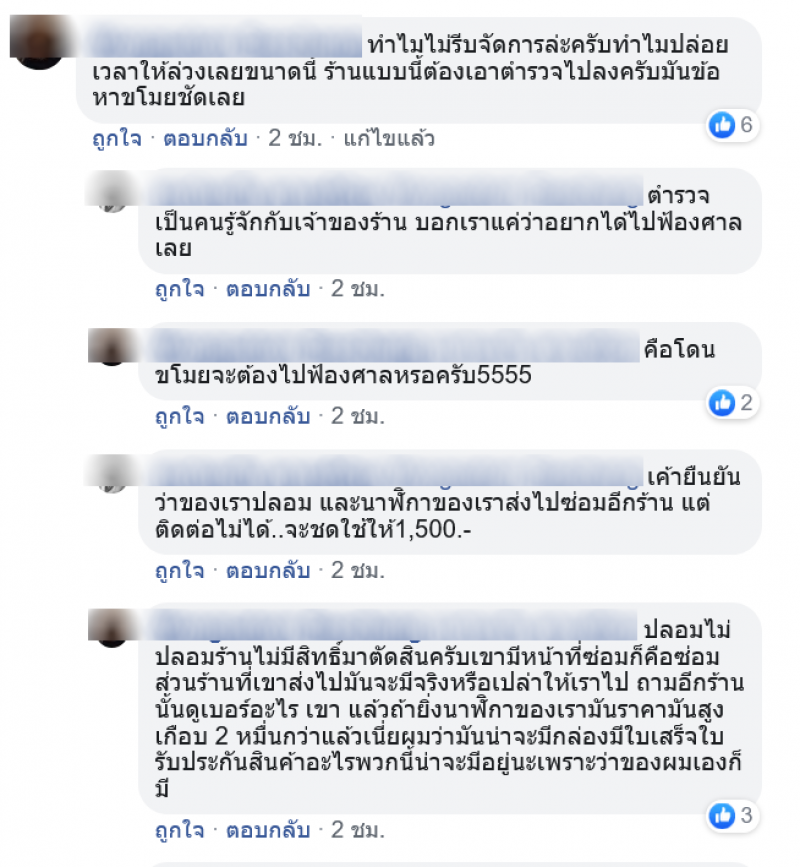
Task: Like the long reply starting "ปลอมไม่ปลอมร้าน"
Action: 176,830
